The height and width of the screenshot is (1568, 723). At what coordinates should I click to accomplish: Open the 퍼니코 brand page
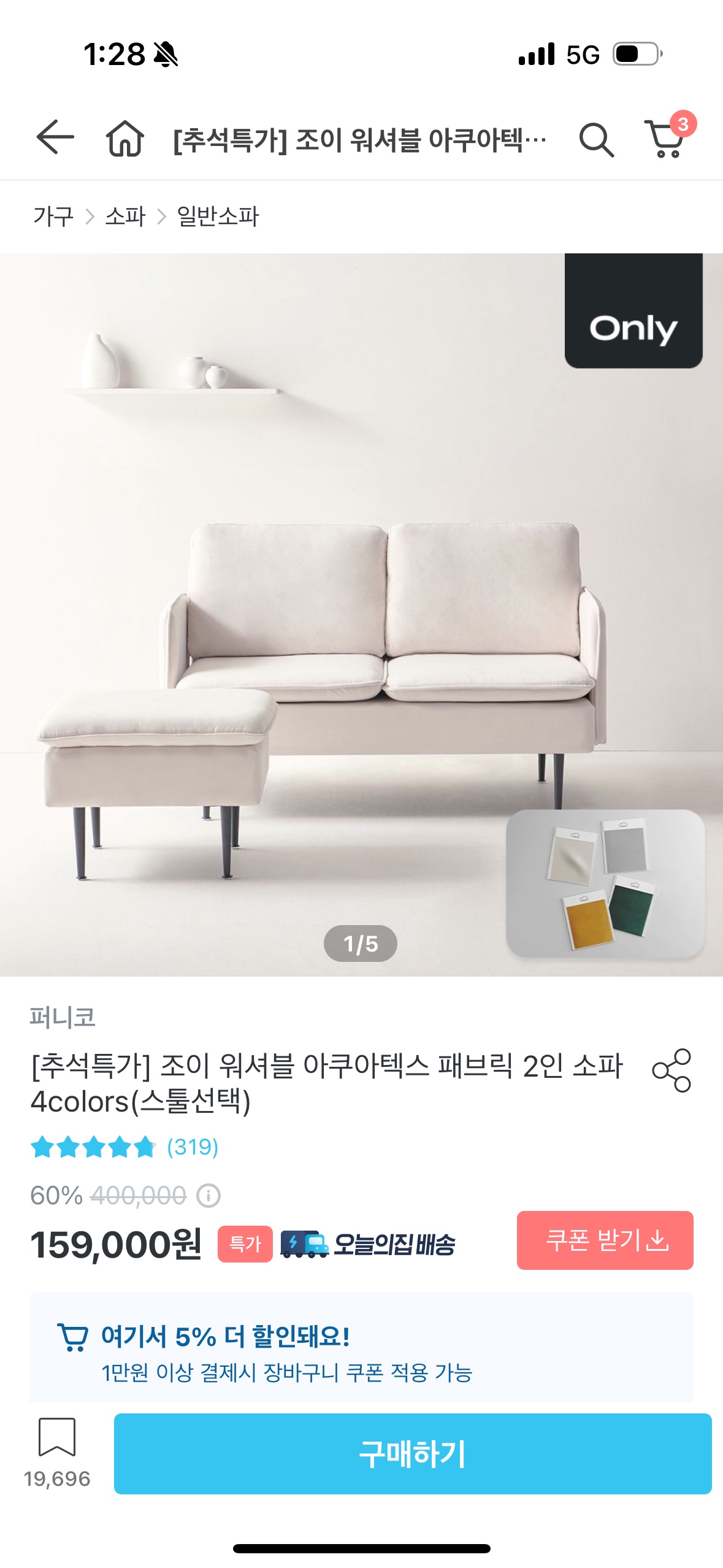point(63,1017)
